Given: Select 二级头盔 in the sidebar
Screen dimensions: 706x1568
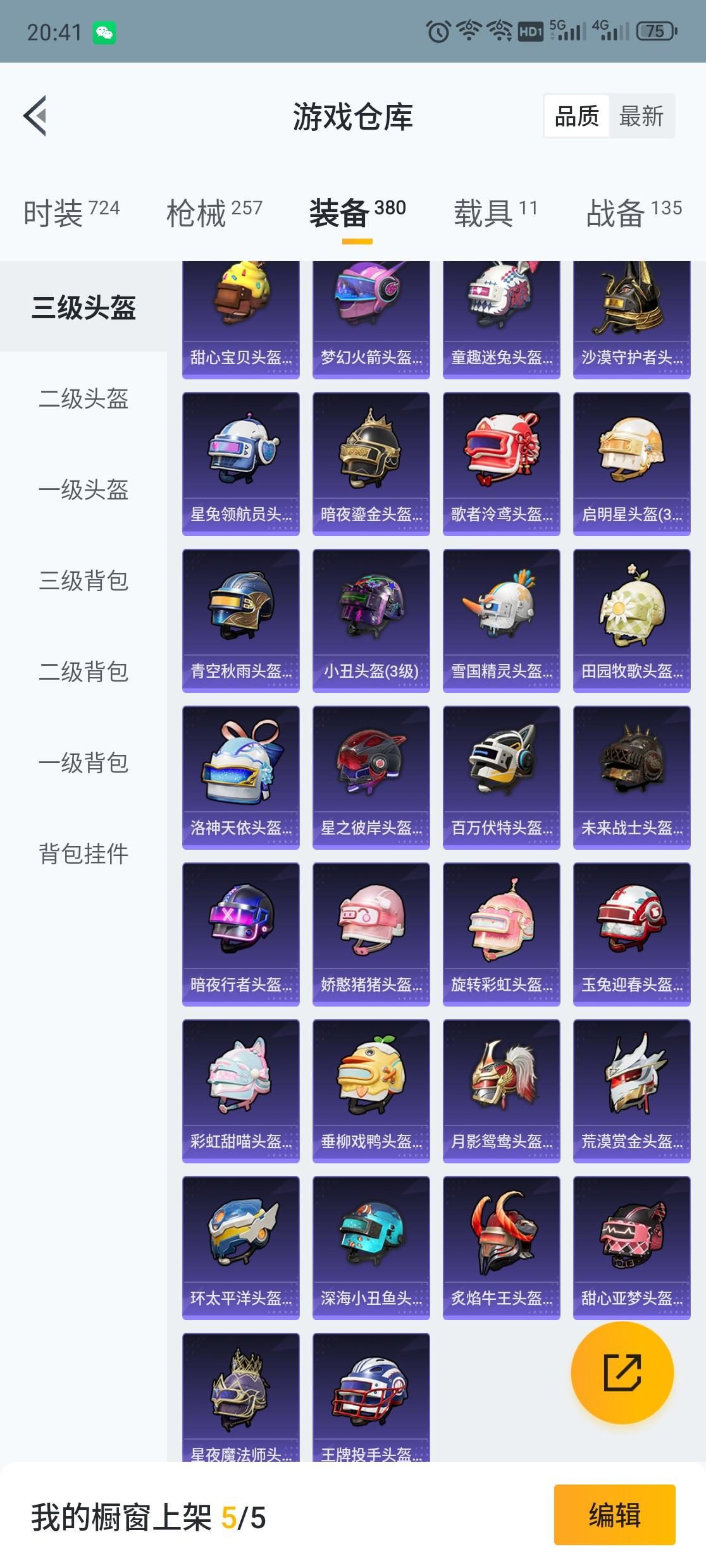Looking at the screenshot, I should tap(84, 398).
